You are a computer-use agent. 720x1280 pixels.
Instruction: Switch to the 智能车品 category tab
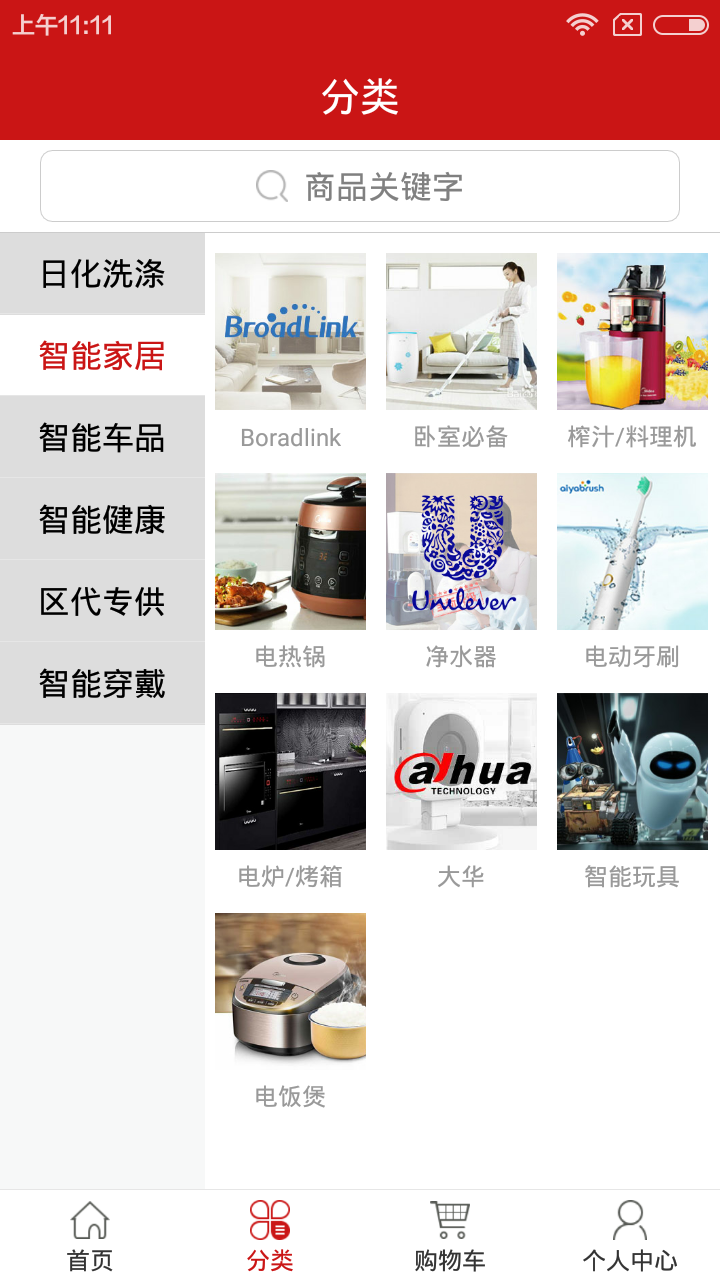pyautogui.click(x=101, y=436)
